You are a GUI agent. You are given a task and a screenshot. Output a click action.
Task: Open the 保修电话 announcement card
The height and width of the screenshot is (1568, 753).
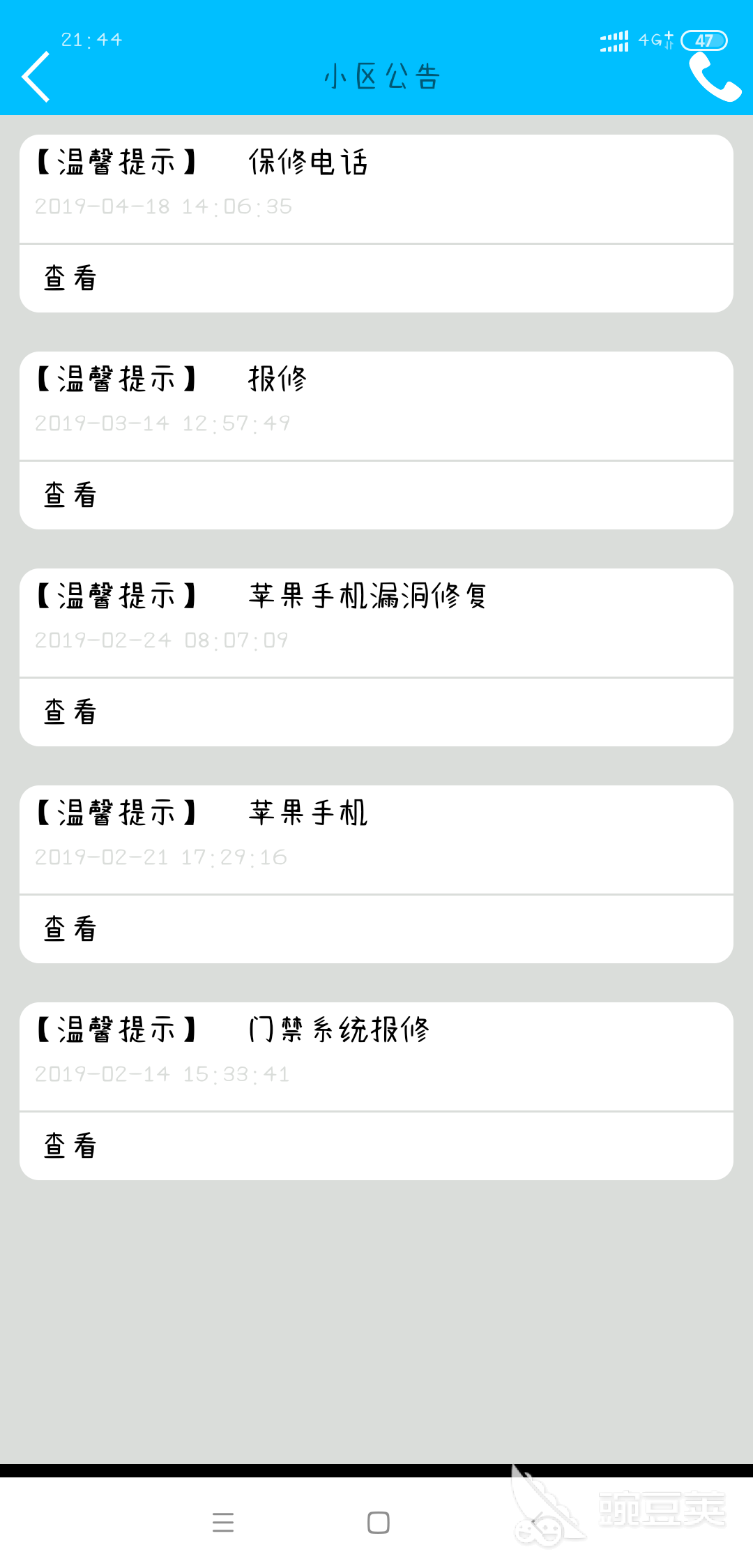click(376, 189)
